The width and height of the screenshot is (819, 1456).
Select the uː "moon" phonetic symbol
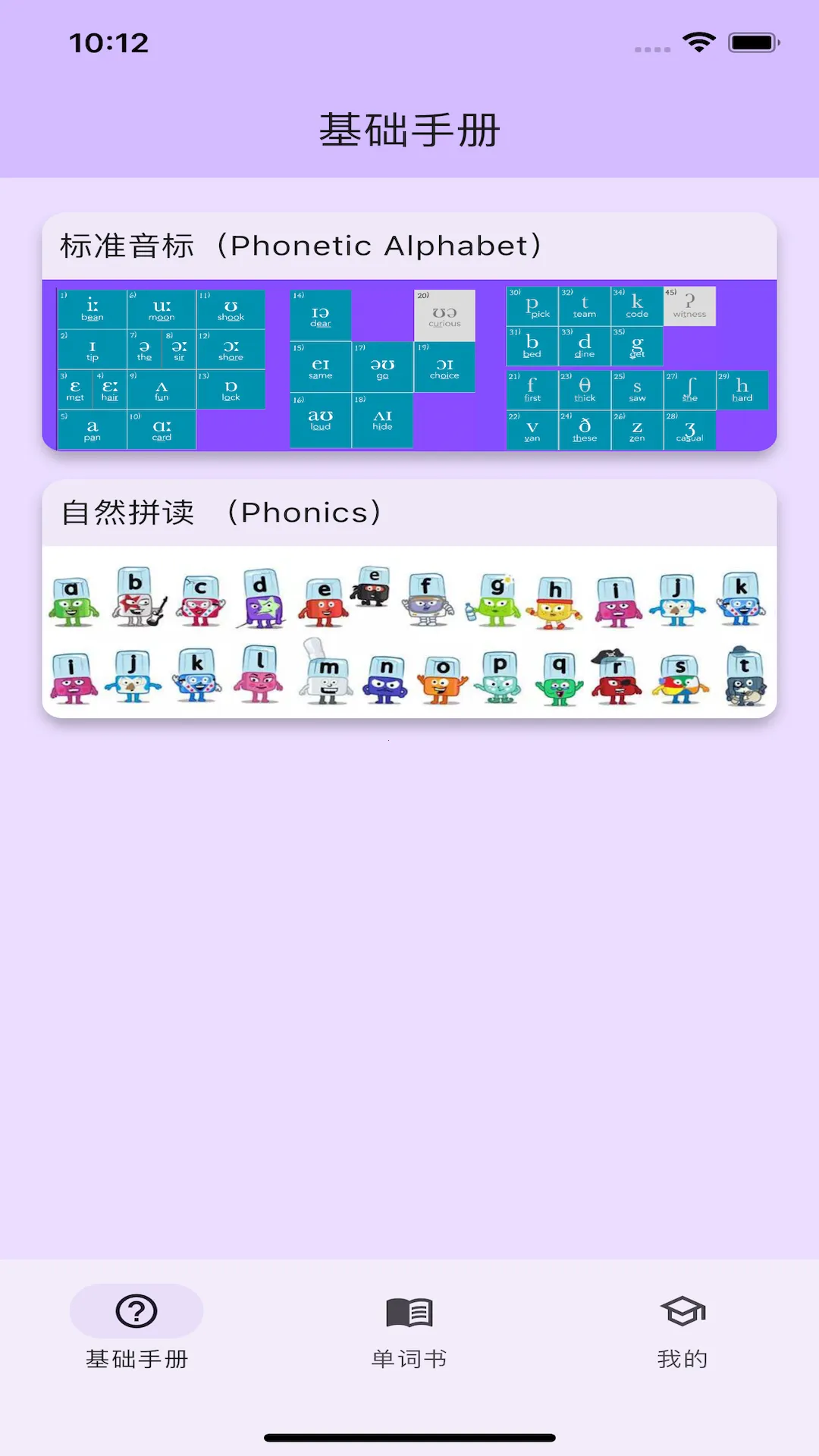(162, 307)
